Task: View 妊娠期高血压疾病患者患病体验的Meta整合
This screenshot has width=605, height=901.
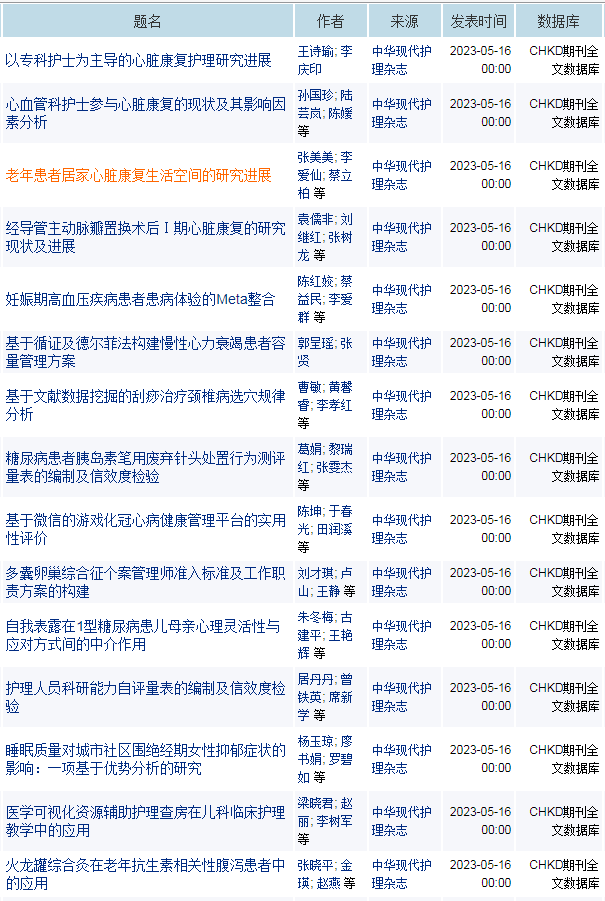Action: (140, 299)
